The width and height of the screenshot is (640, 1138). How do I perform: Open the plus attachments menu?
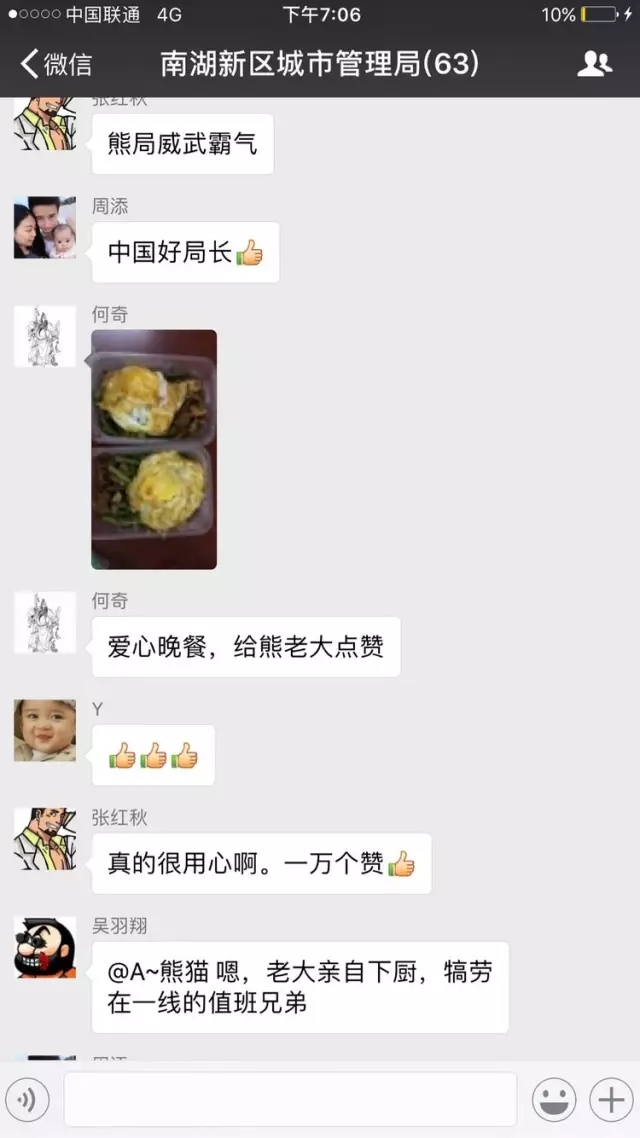pyautogui.click(x=609, y=1100)
